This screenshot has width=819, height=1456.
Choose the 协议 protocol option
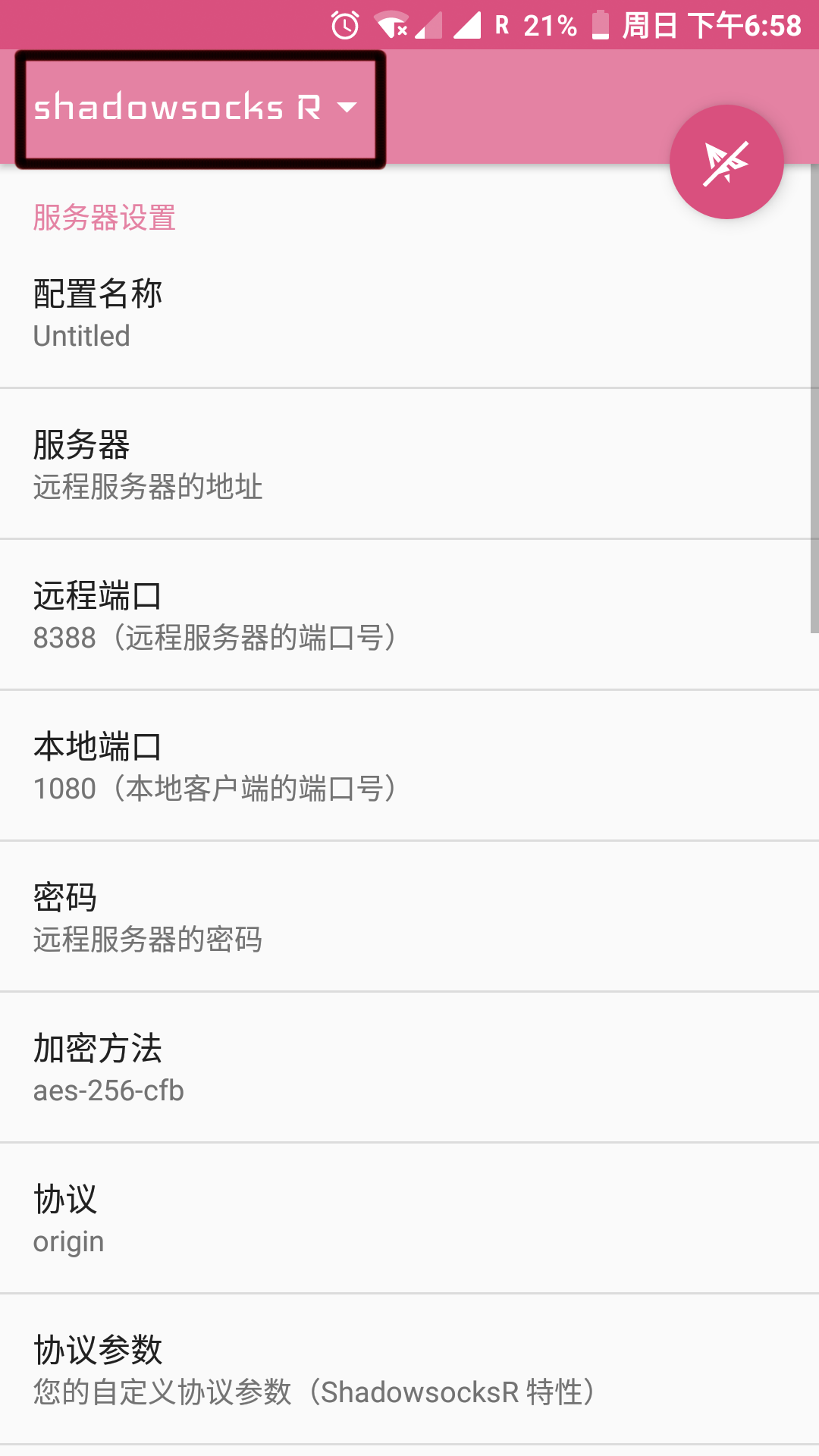(x=409, y=1219)
